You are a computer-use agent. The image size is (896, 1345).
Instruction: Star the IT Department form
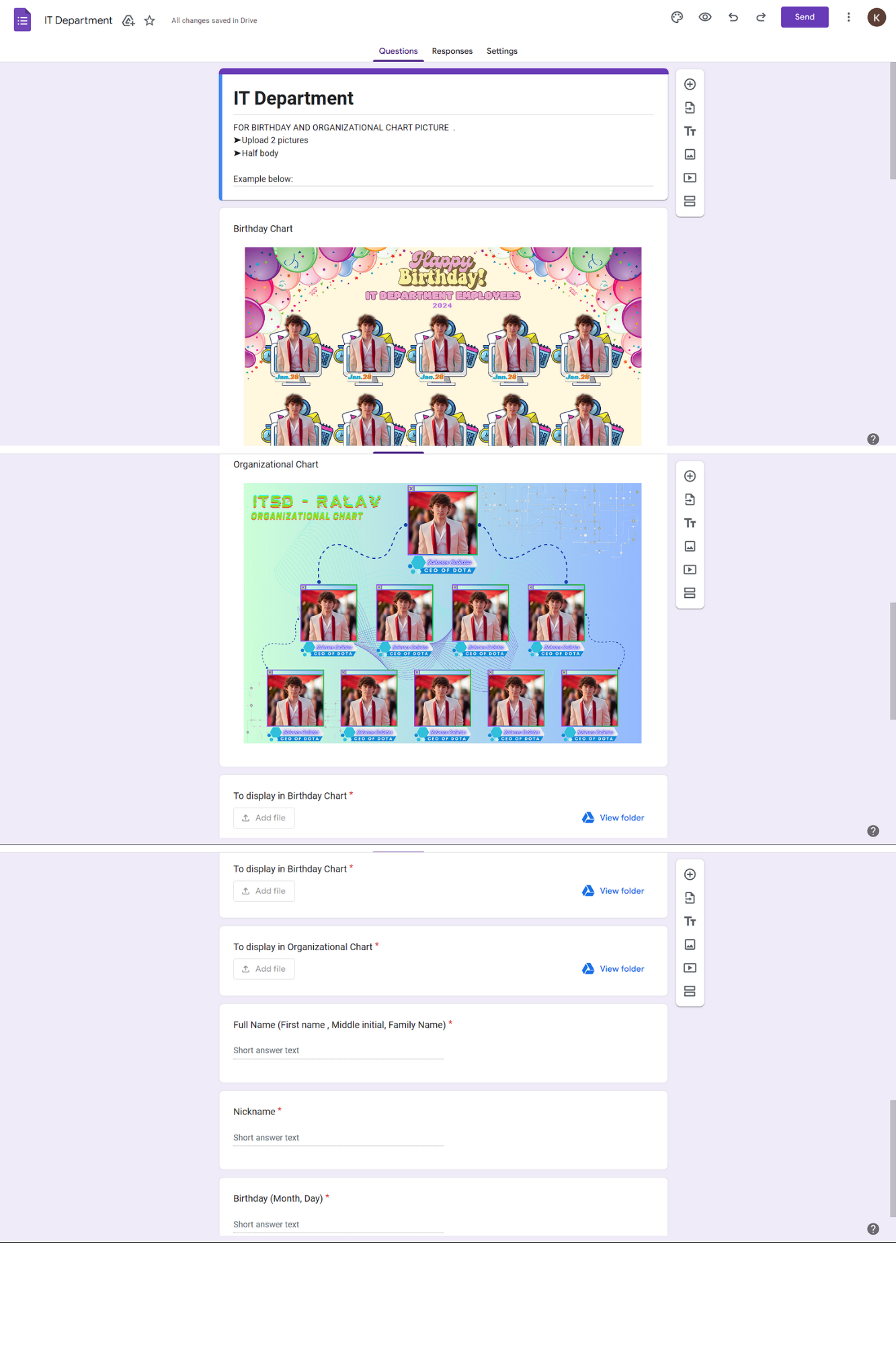click(x=149, y=21)
